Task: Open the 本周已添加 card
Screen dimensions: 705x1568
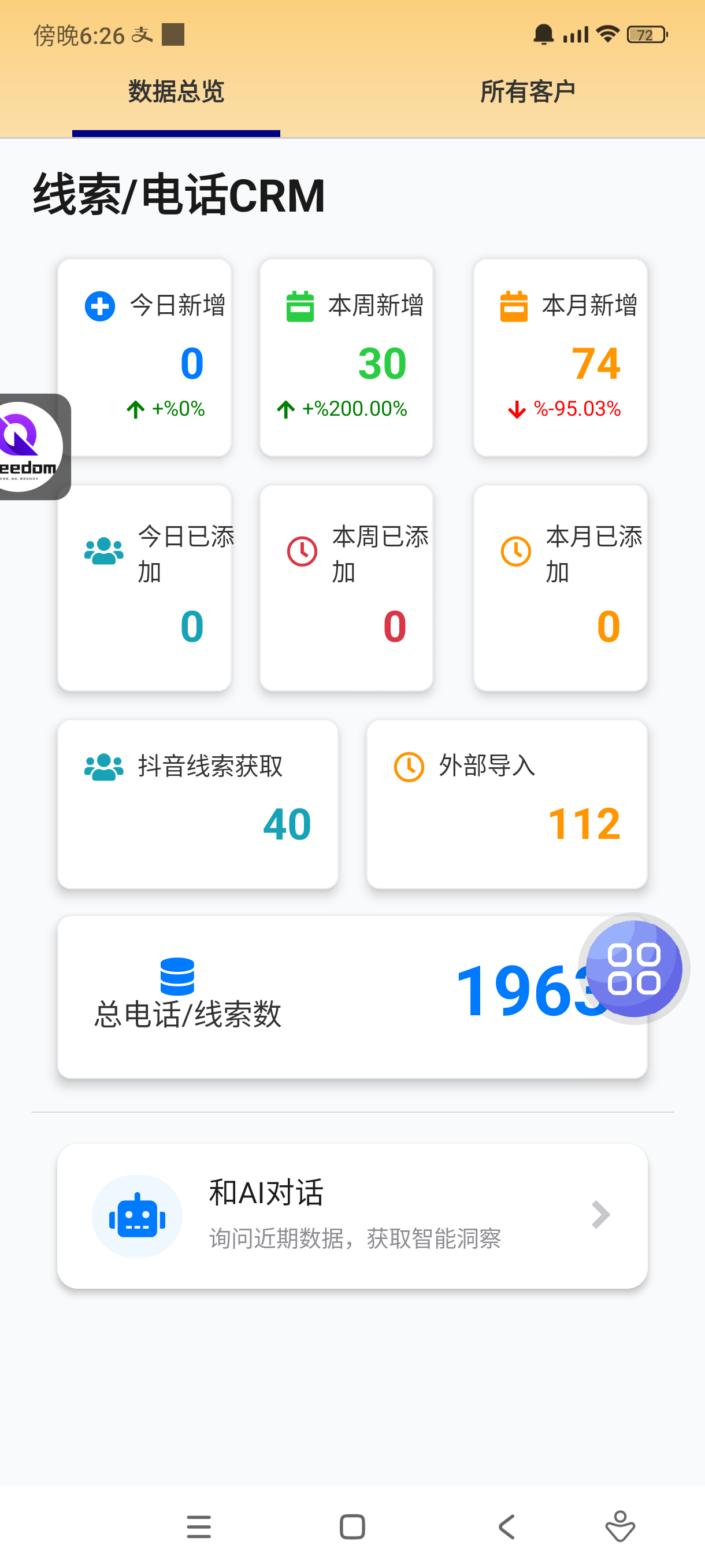Action: coord(346,587)
